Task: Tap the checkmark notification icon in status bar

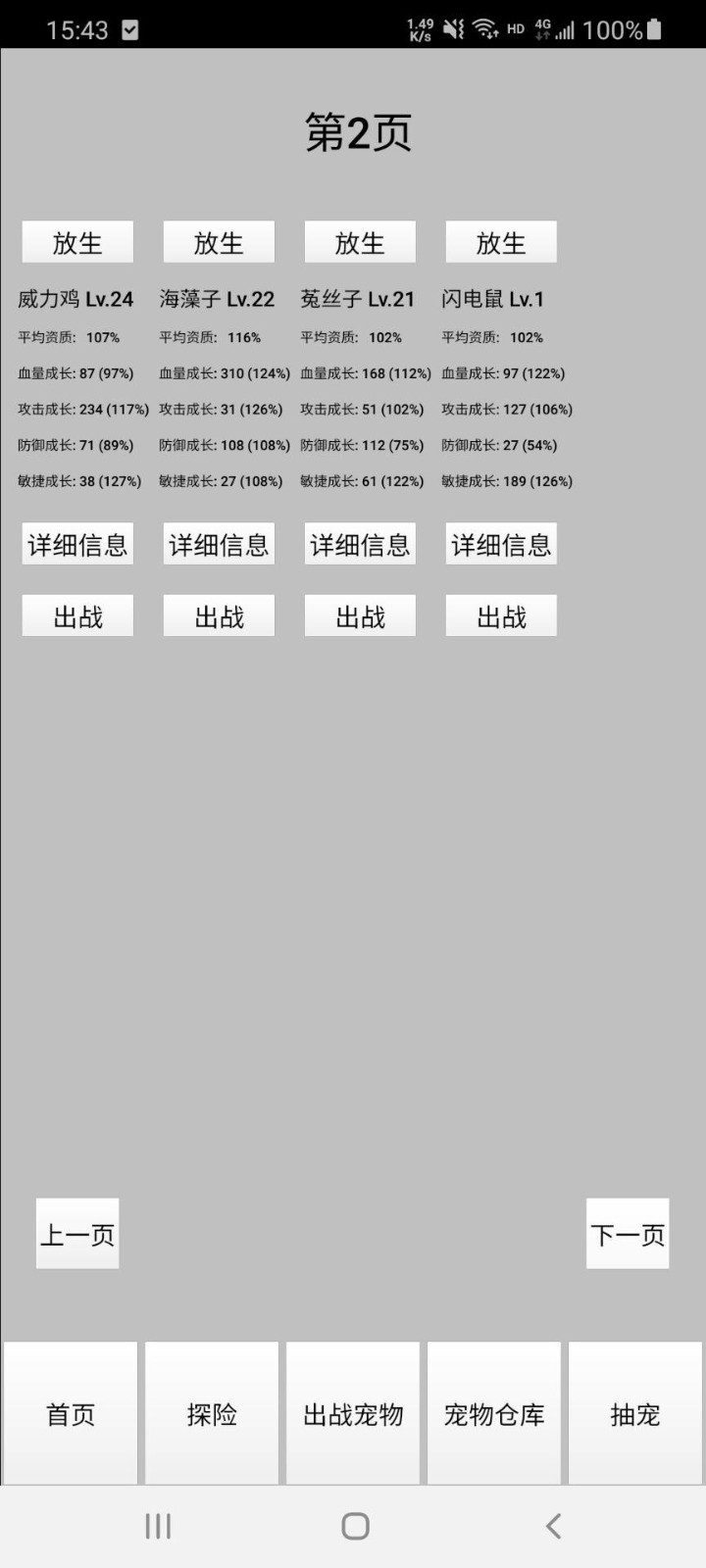Action: point(128,29)
